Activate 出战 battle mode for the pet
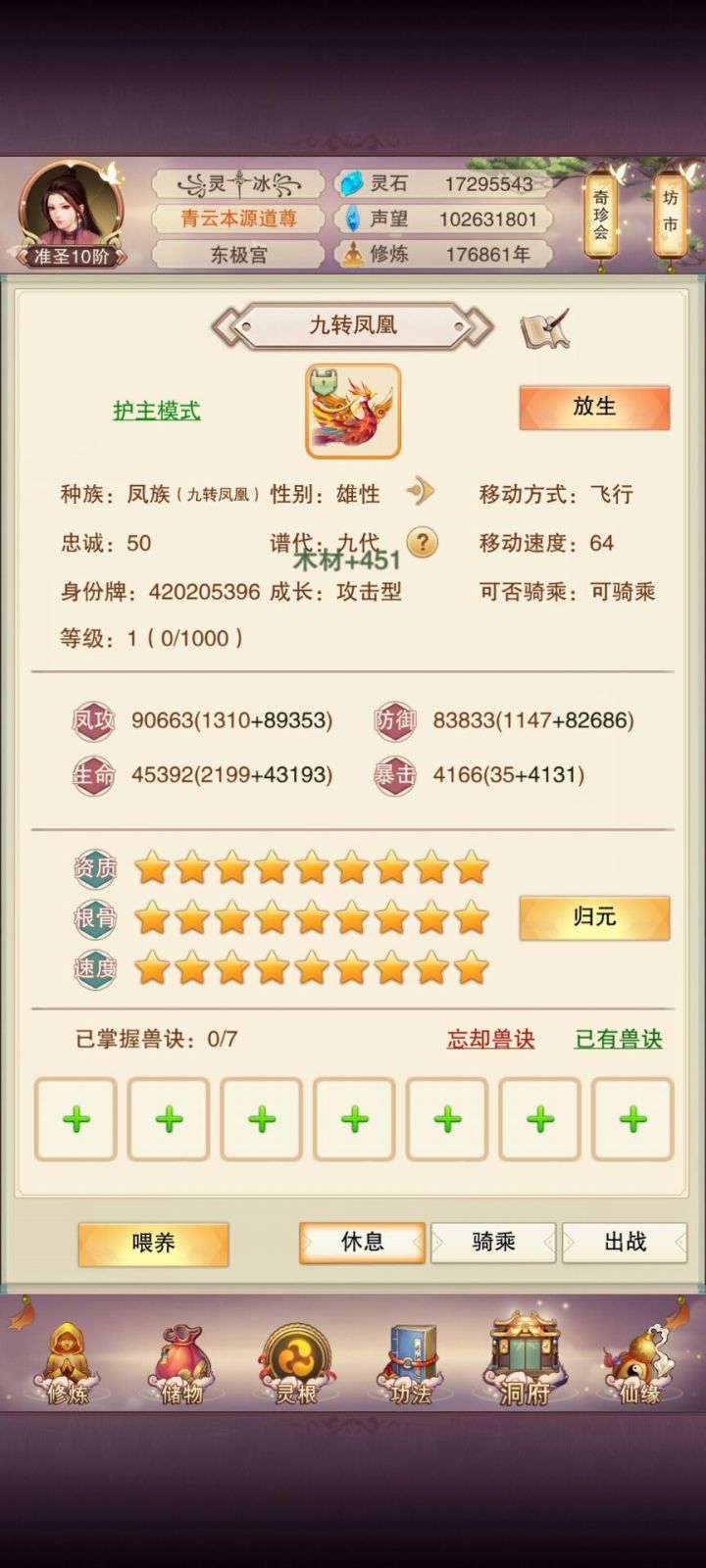The width and height of the screenshot is (706, 1568). [x=625, y=1242]
